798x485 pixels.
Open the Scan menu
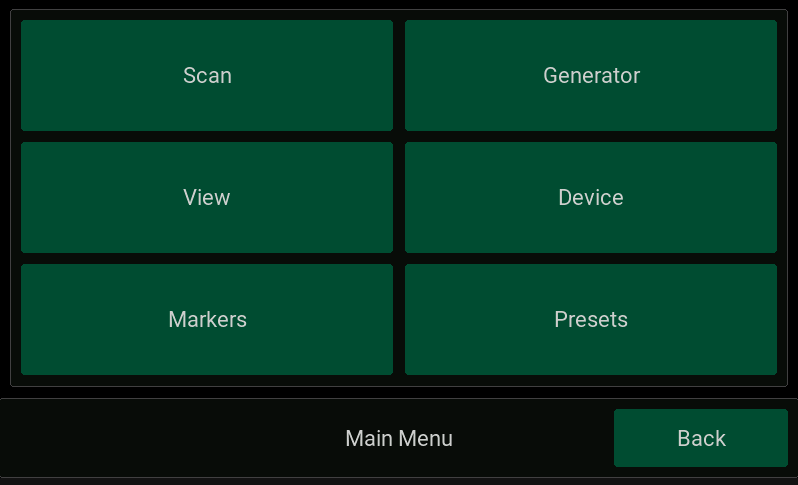click(207, 76)
